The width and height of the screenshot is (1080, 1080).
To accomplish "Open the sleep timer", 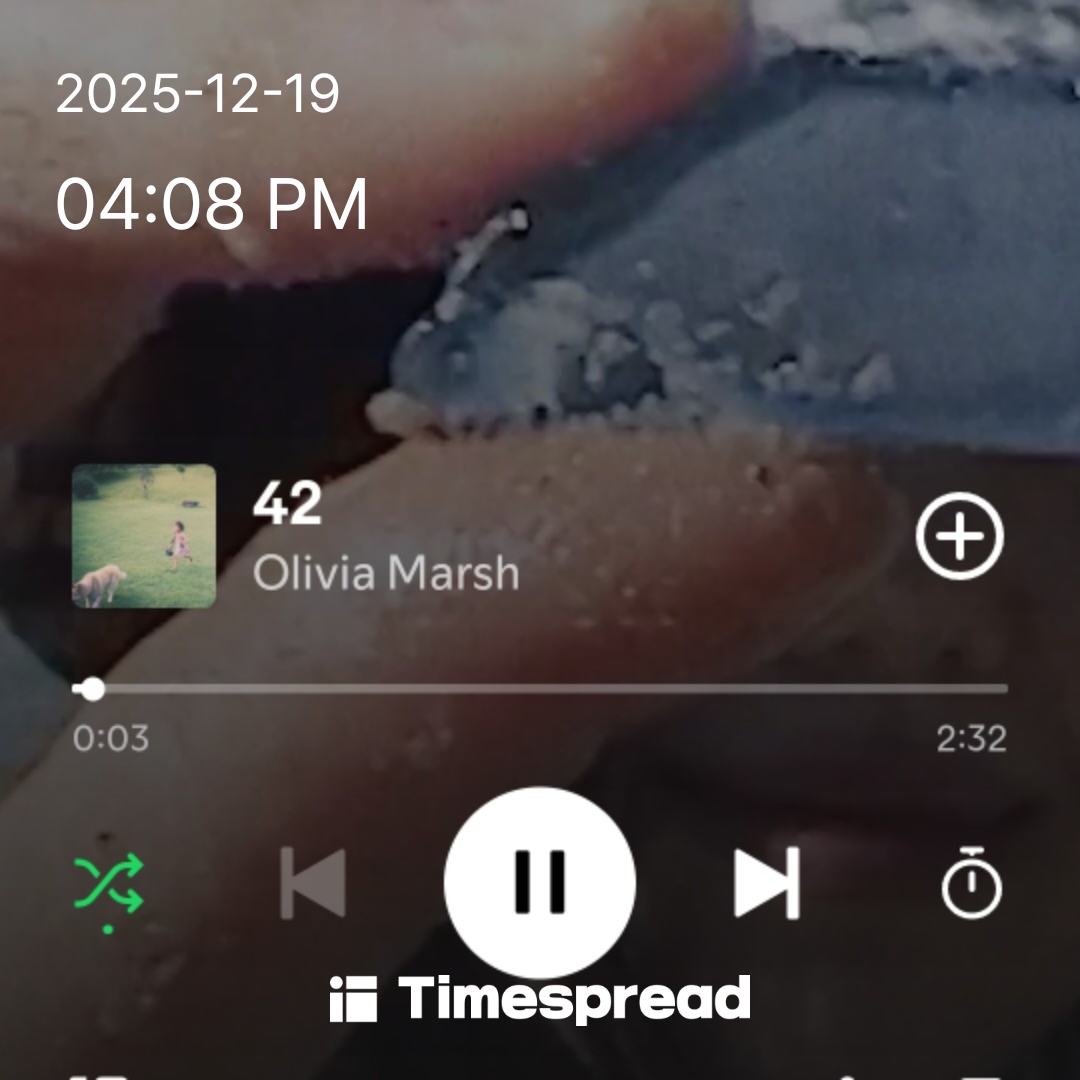I will [x=971, y=882].
